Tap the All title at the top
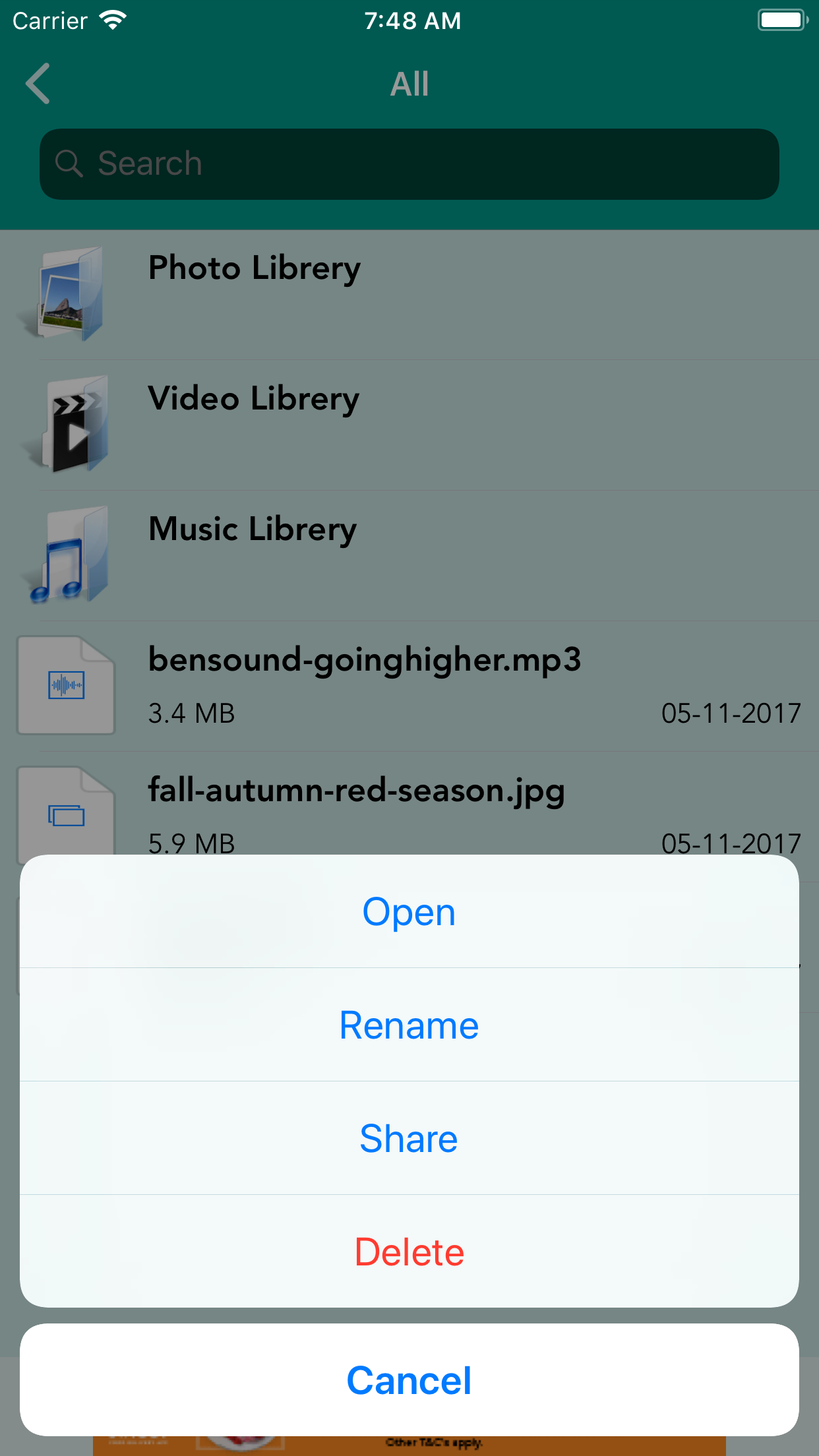819x1456 pixels. pyautogui.click(x=409, y=84)
